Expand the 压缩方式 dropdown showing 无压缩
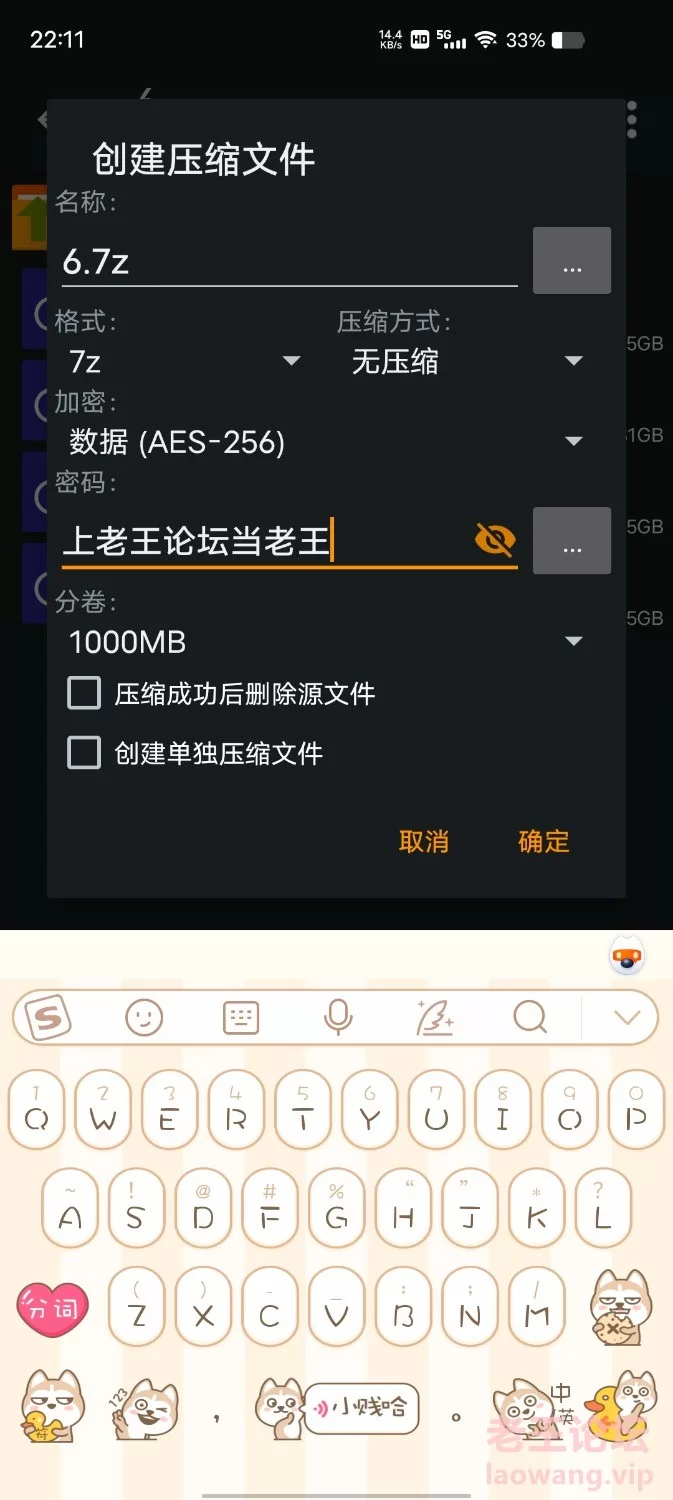Image resolution: width=673 pixels, height=1500 pixels. click(466, 361)
